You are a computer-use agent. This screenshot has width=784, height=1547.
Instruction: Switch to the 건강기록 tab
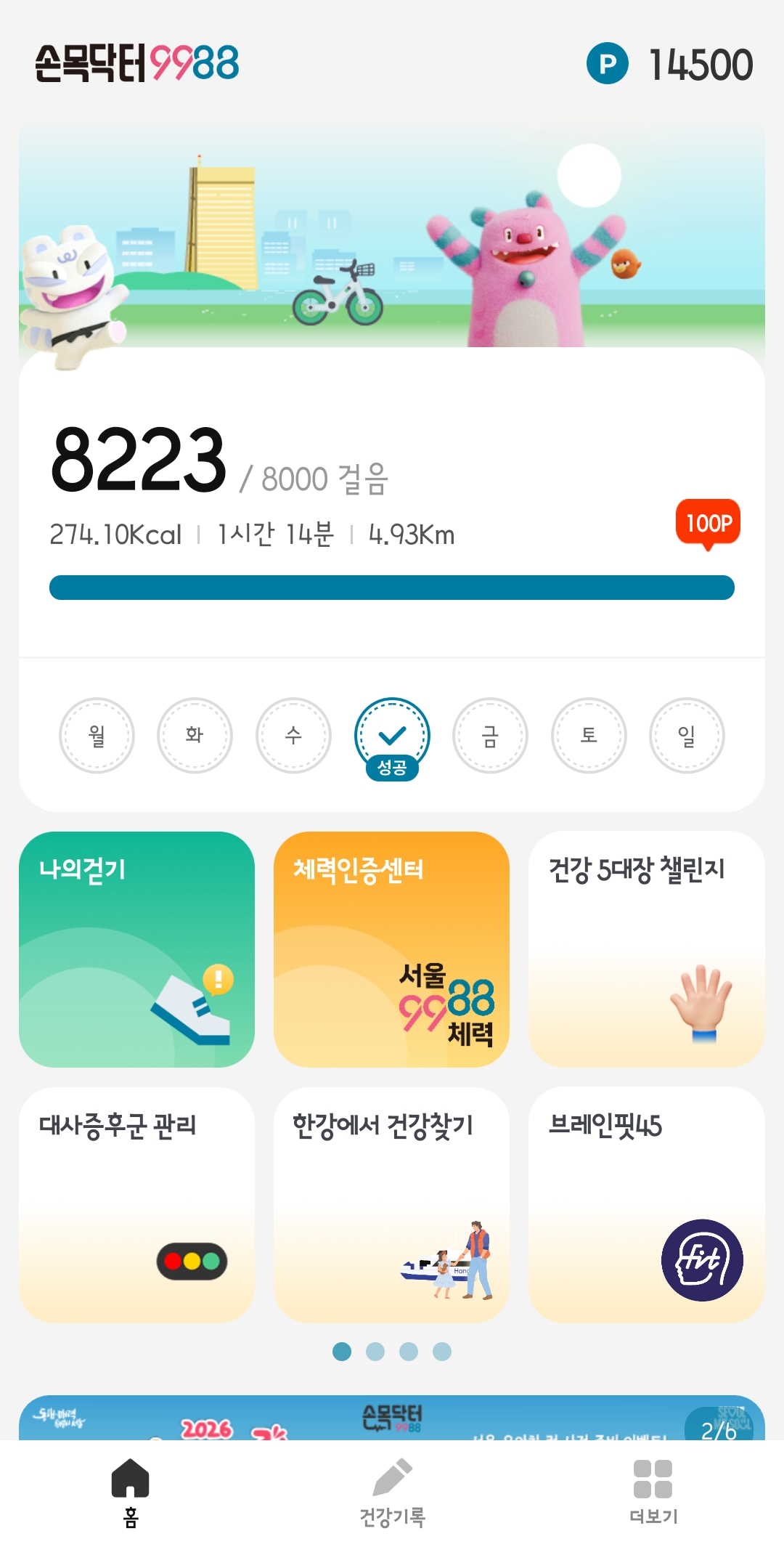pyautogui.click(x=392, y=1493)
